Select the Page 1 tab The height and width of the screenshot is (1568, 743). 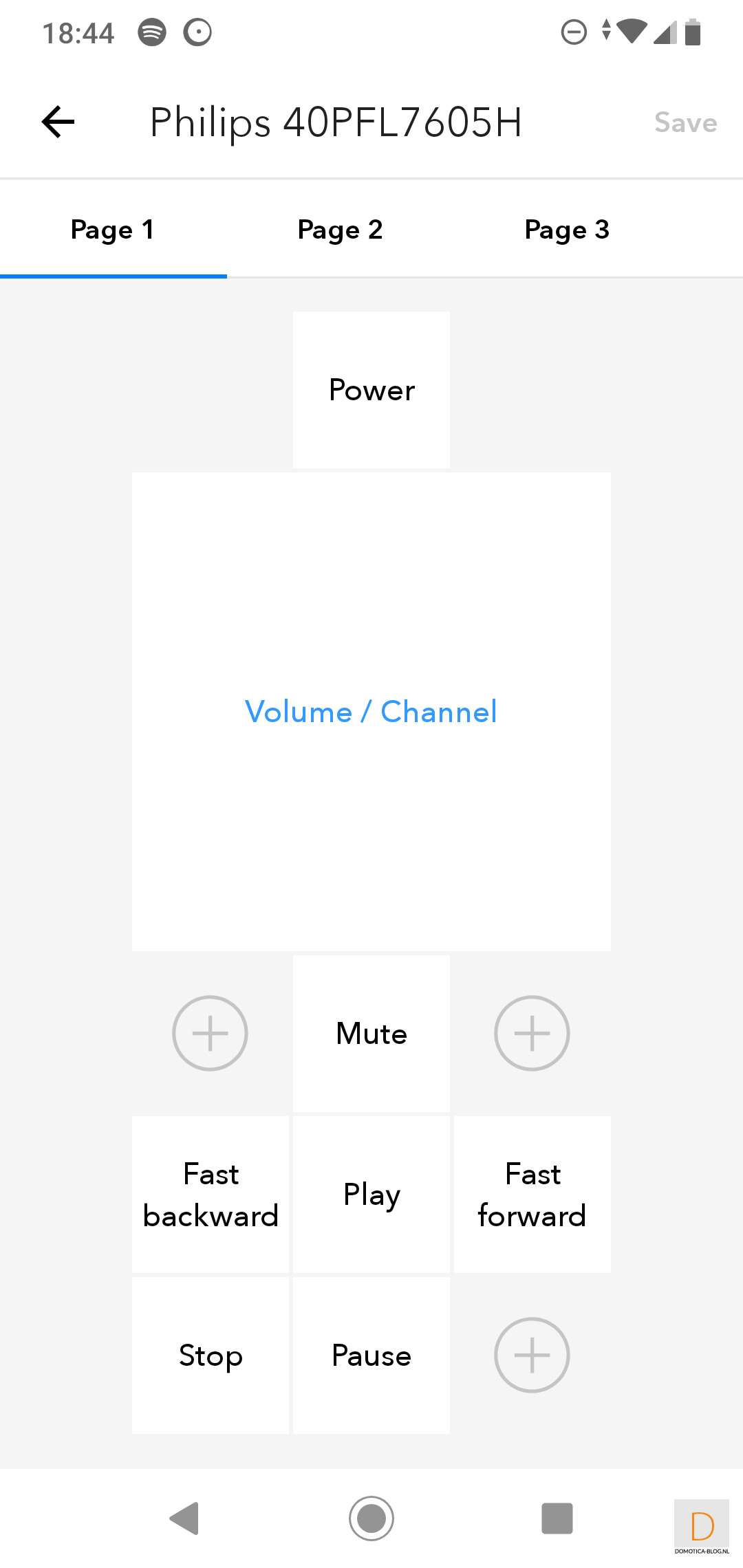tap(113, 230)
